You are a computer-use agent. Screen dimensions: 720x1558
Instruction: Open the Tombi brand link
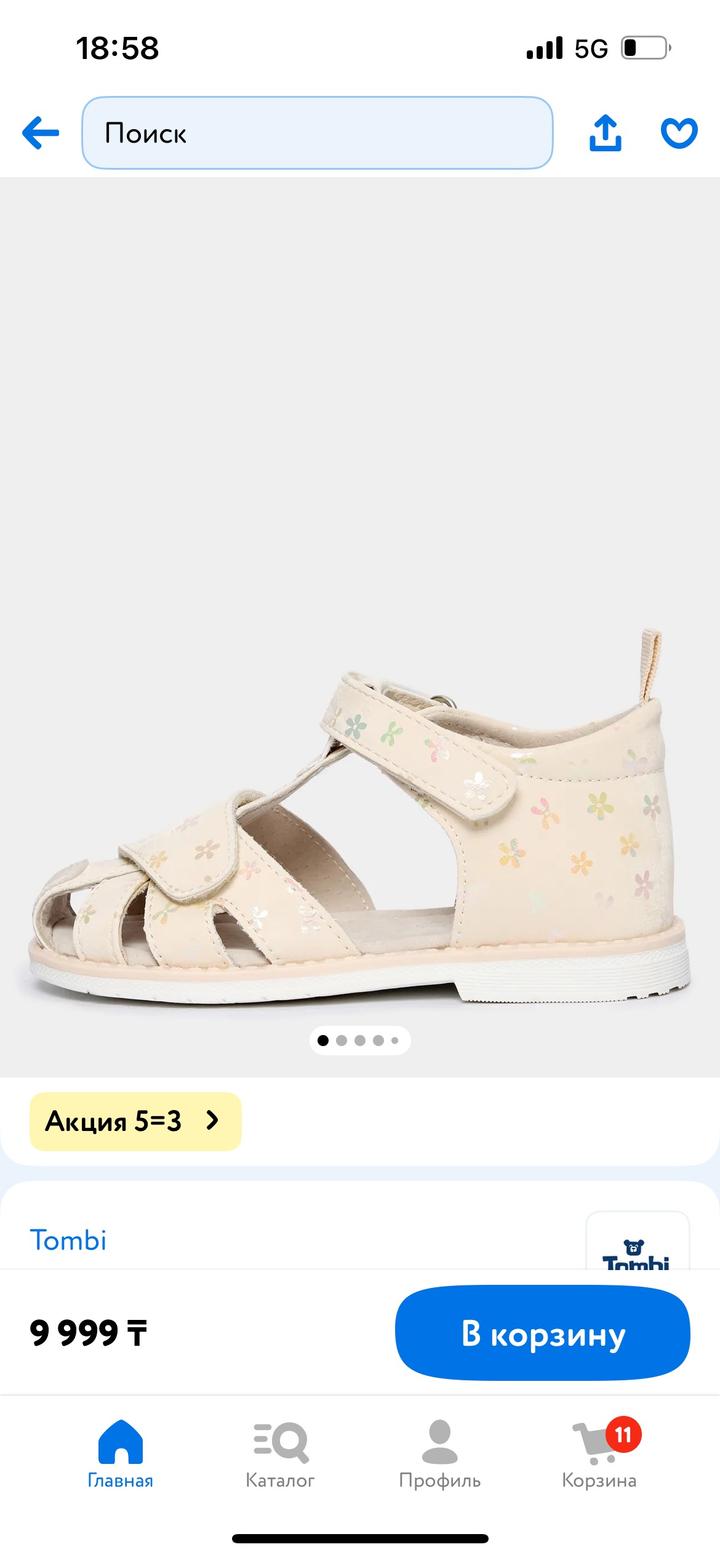point(68,1240)
